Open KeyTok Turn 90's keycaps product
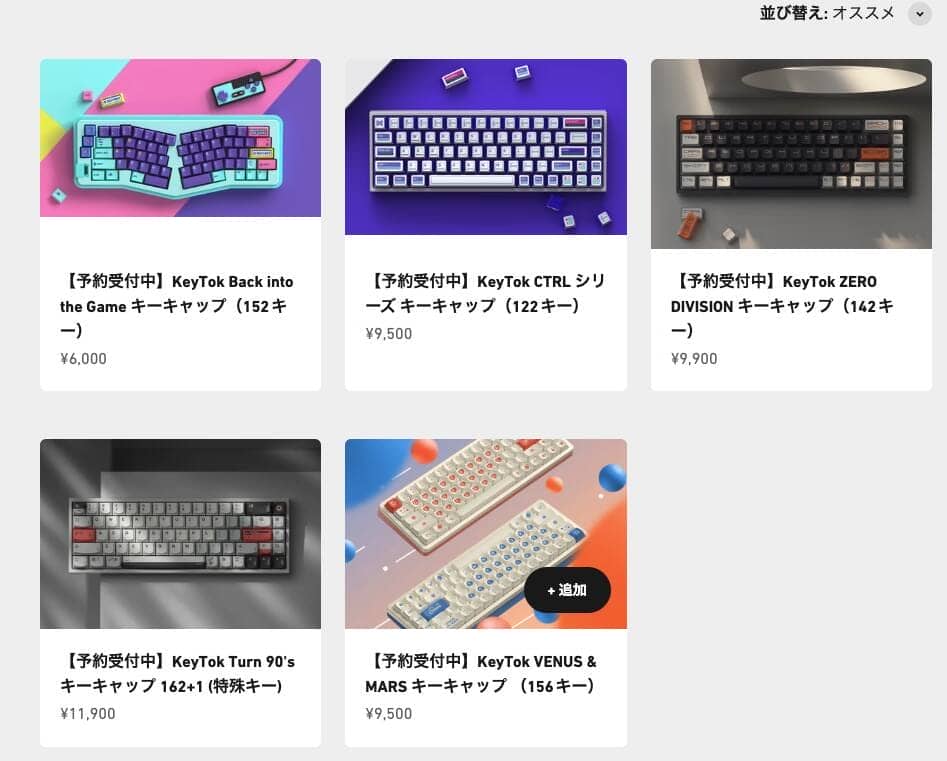947x761 pixels. pos(177,673)
